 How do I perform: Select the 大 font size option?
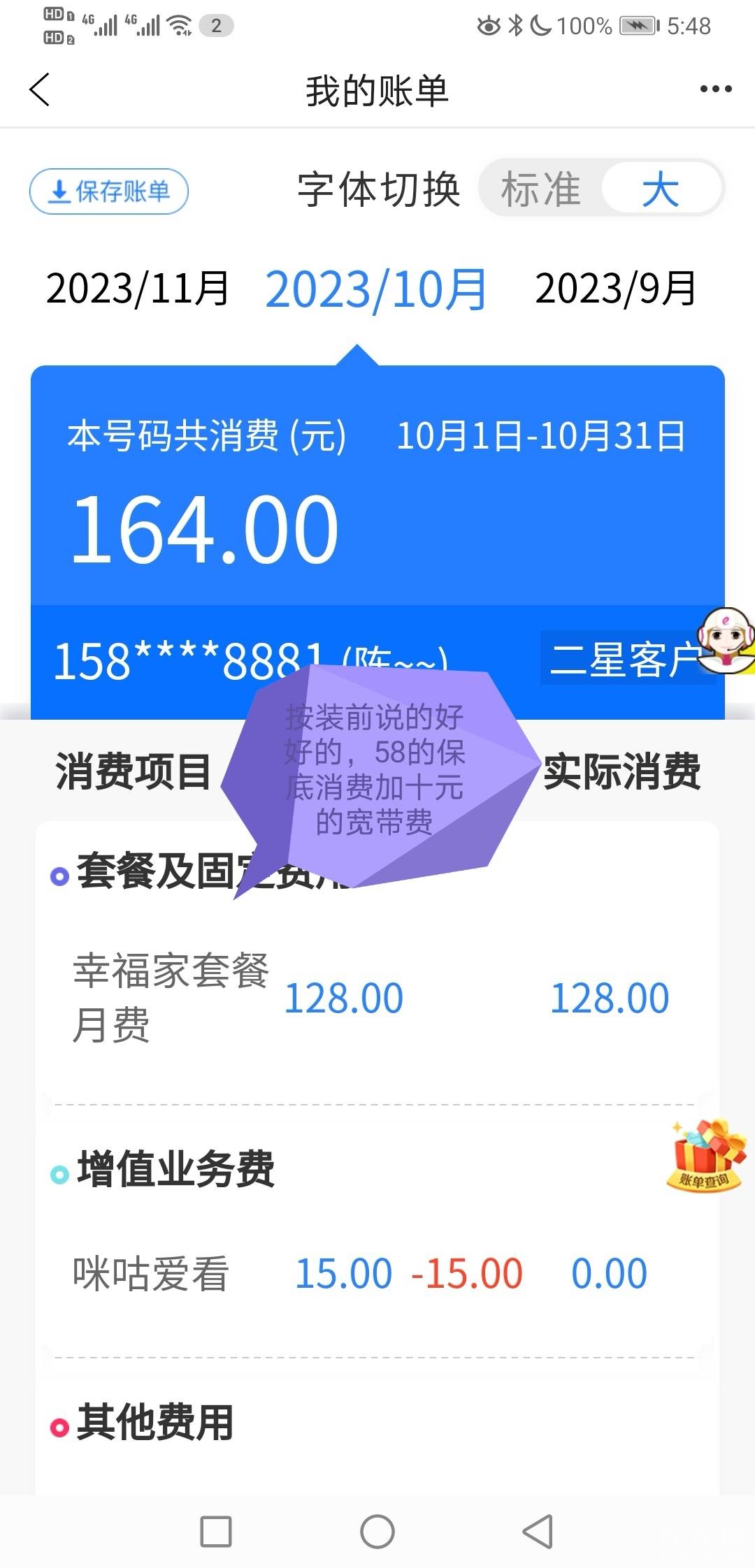[660, 189]
